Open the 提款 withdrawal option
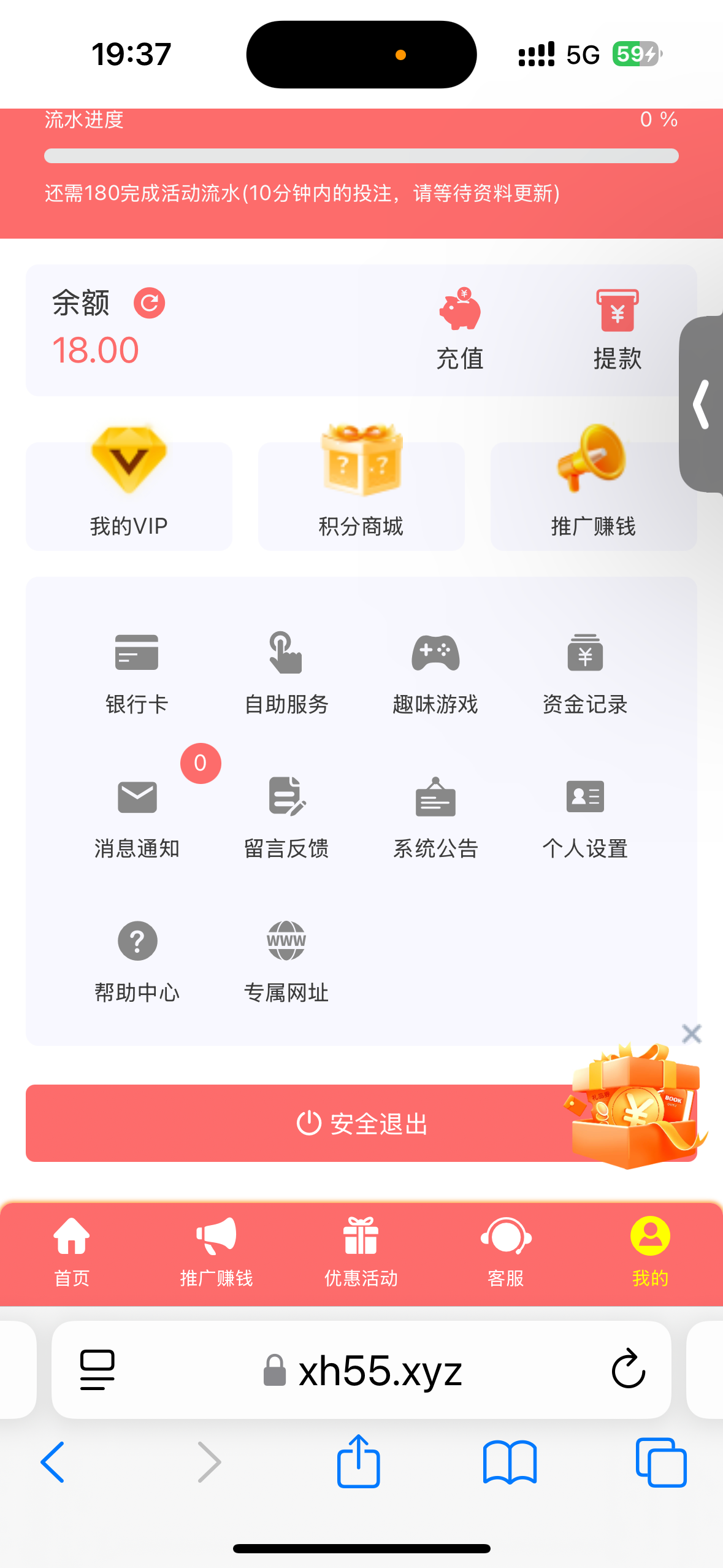 [617, 329]
